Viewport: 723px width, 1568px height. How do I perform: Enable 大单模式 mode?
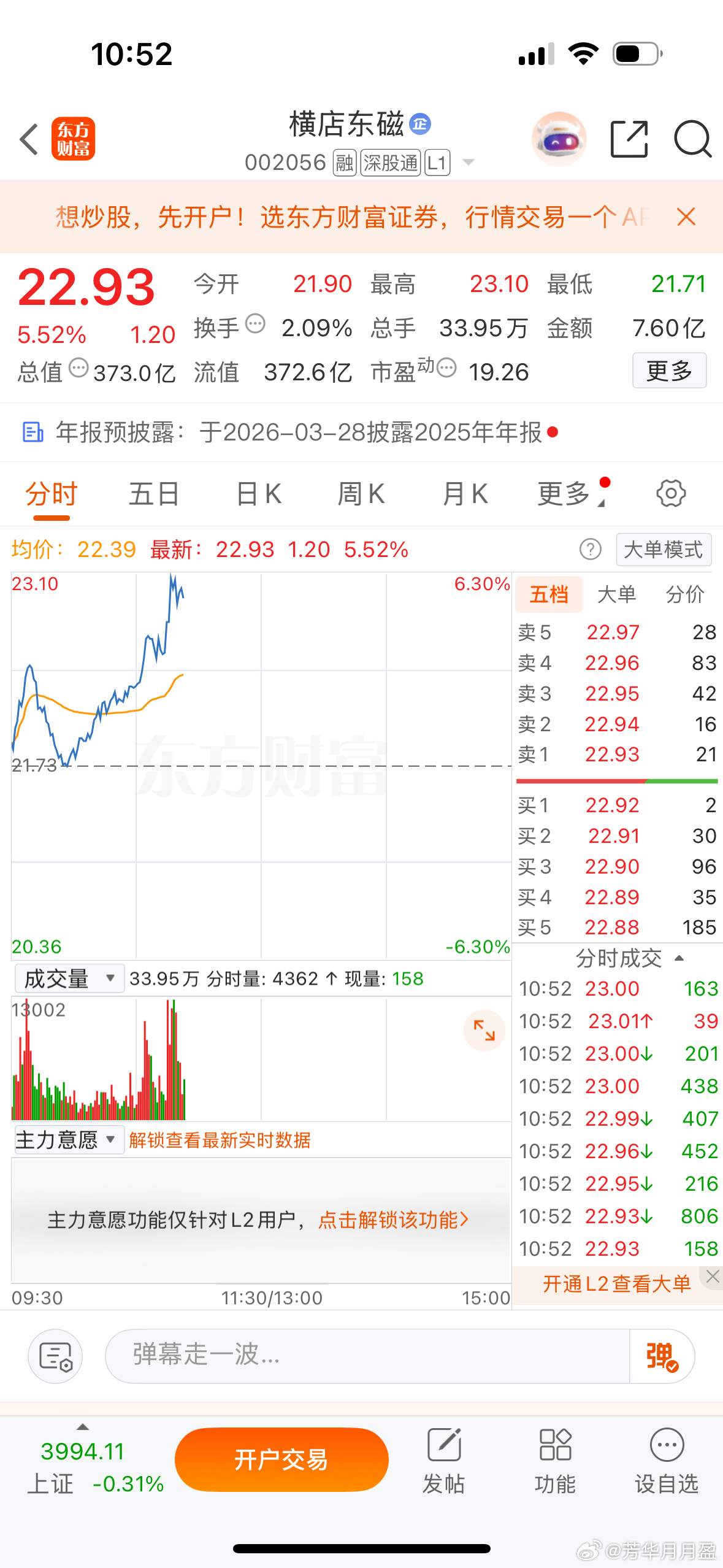pyautogui.click(x=664, y=550)
